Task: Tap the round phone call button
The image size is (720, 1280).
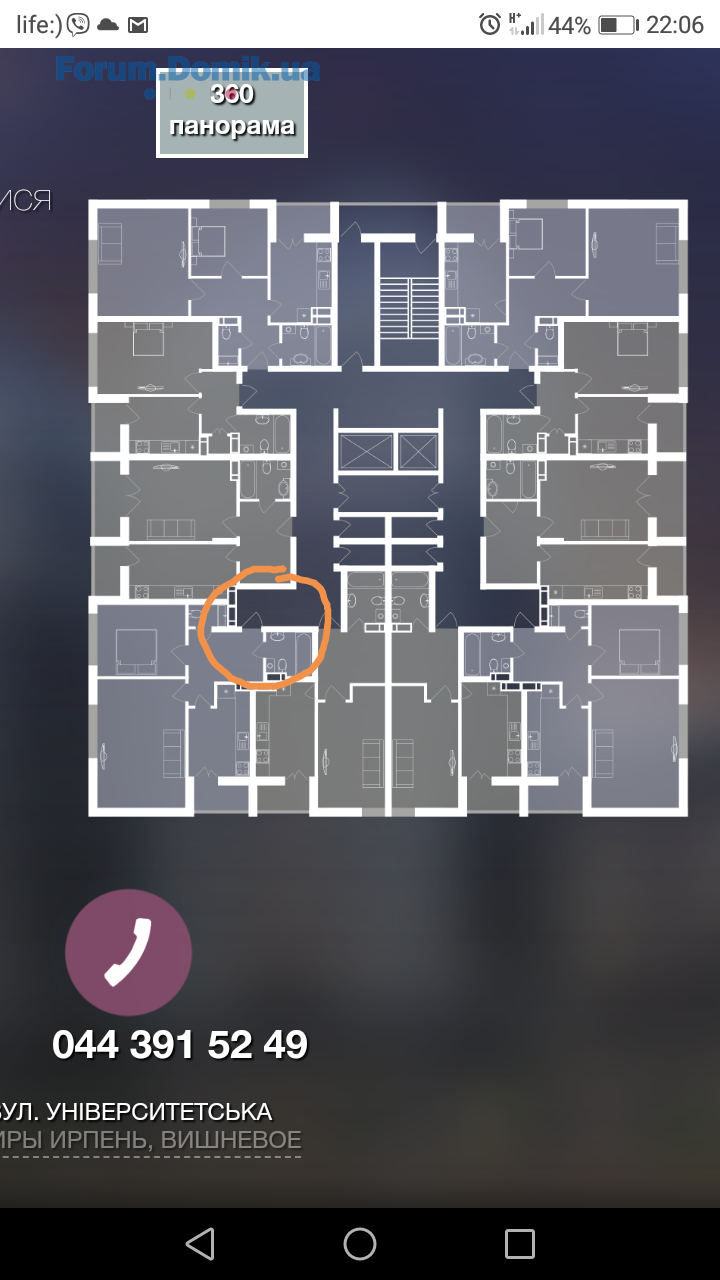Action: click(128, 952)
